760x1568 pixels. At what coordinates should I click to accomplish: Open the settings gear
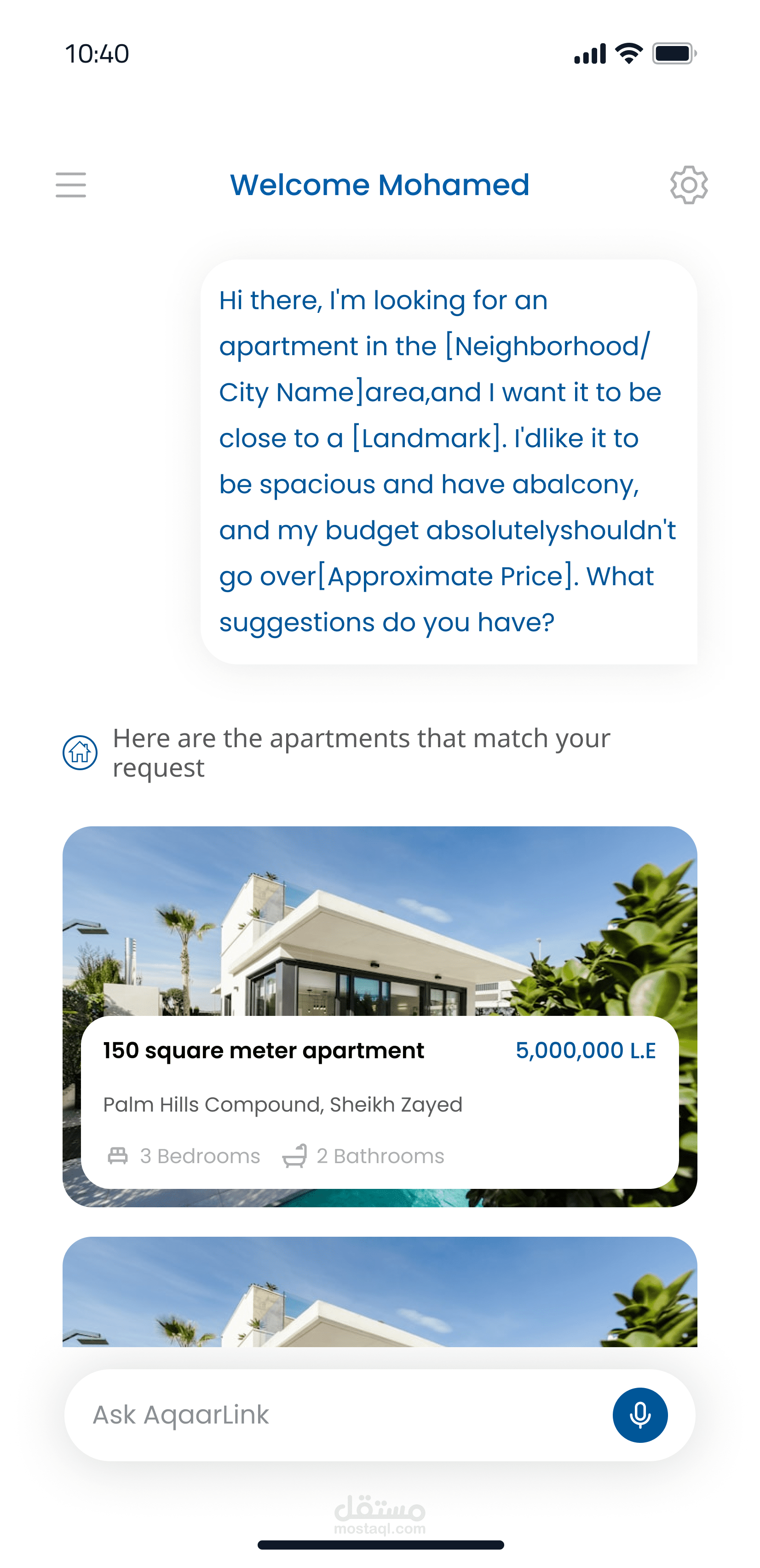pyautogui.click(x=689, y=185)
